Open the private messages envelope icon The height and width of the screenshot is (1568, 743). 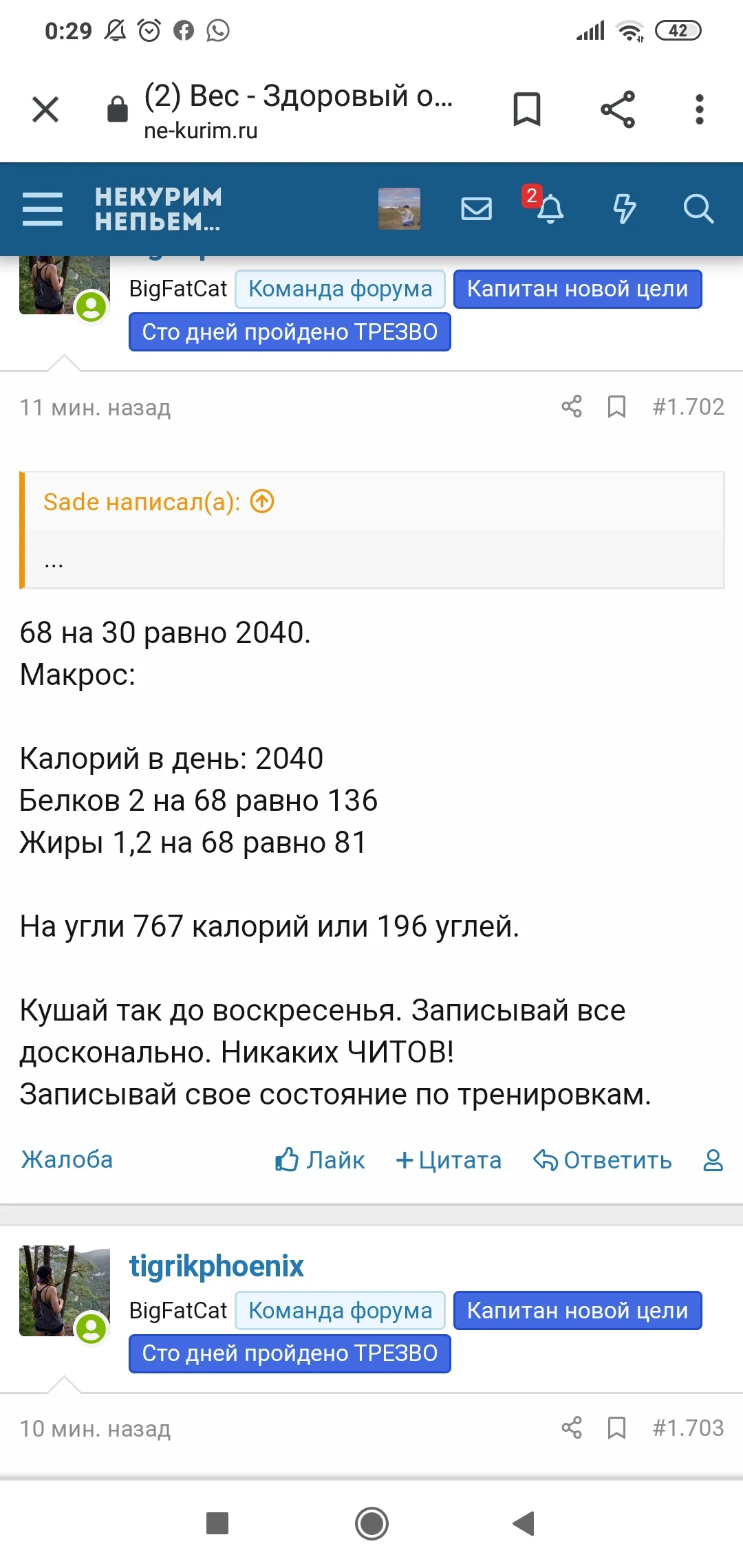[477, 208]
